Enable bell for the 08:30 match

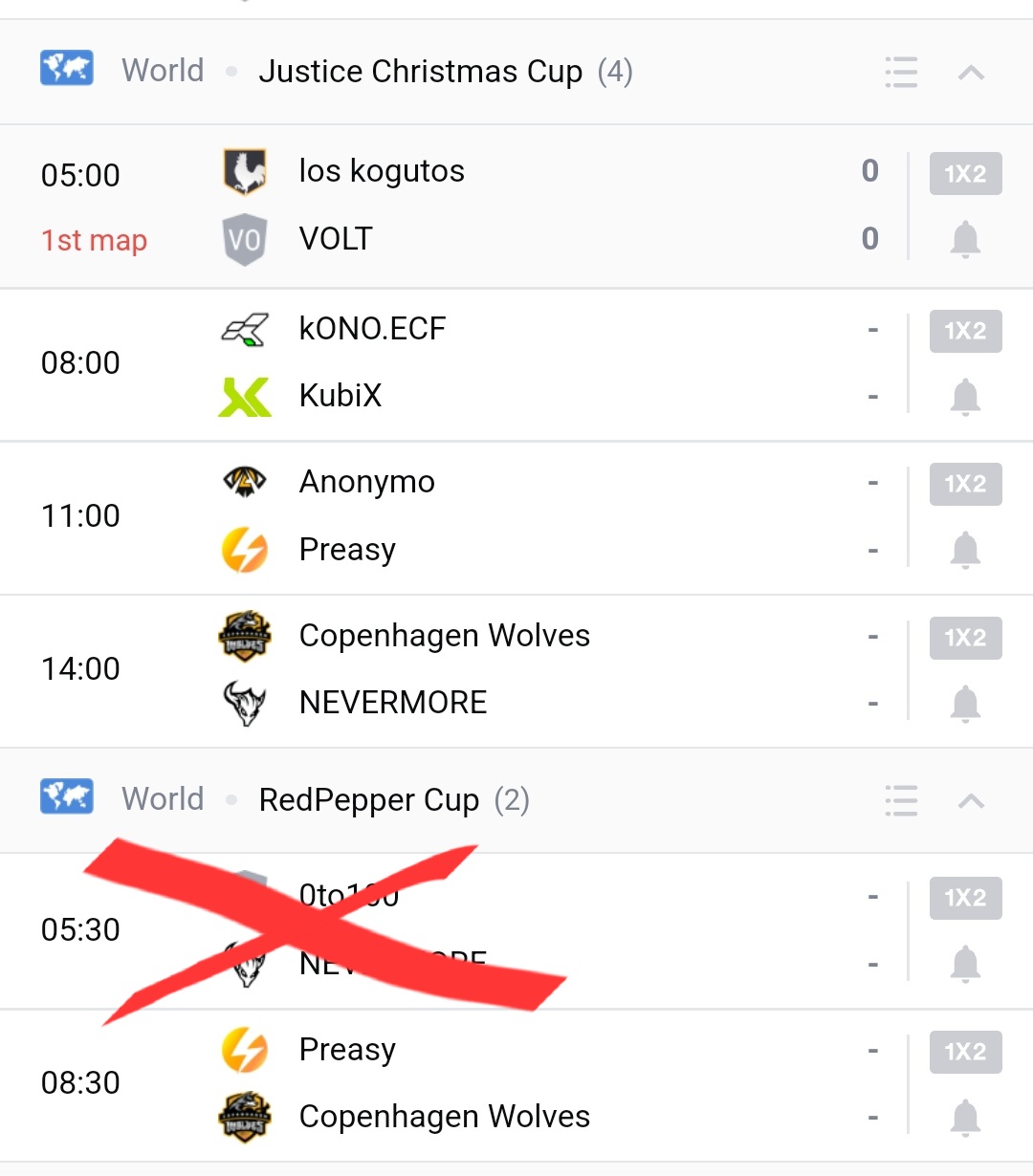(x=965, y=1118)
